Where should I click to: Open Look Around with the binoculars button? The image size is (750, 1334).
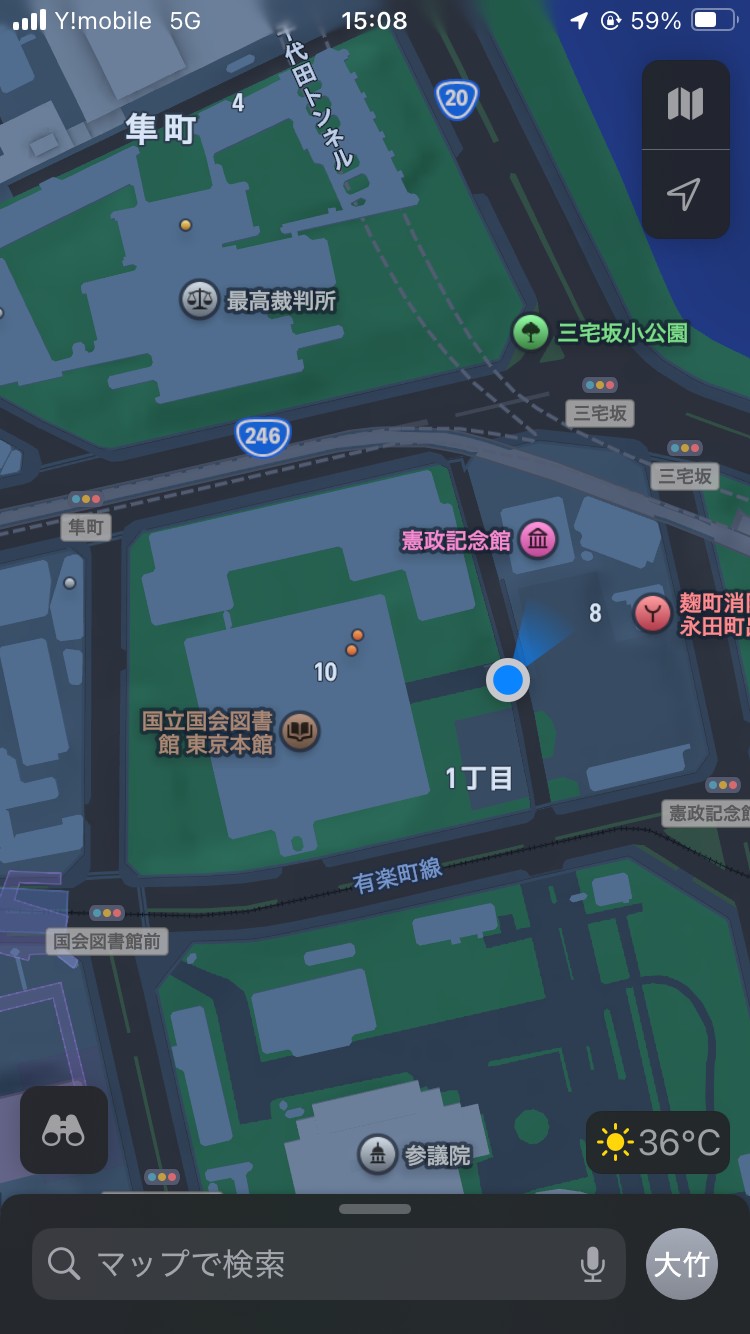coord(64,1130)
